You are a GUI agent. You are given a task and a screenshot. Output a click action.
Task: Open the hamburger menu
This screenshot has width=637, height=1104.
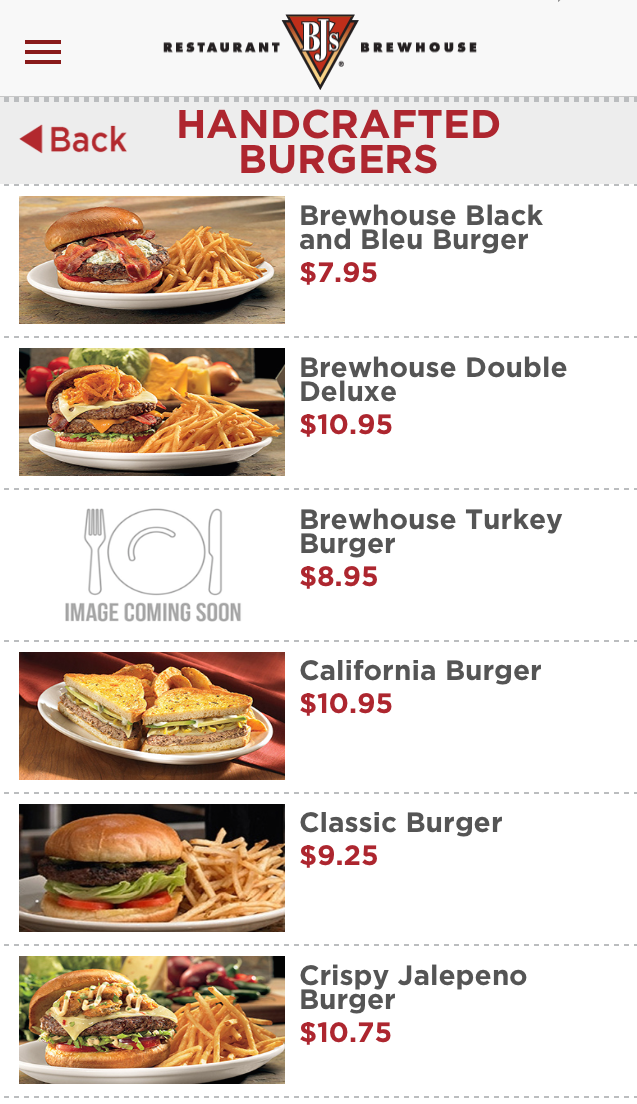point(43,51)
